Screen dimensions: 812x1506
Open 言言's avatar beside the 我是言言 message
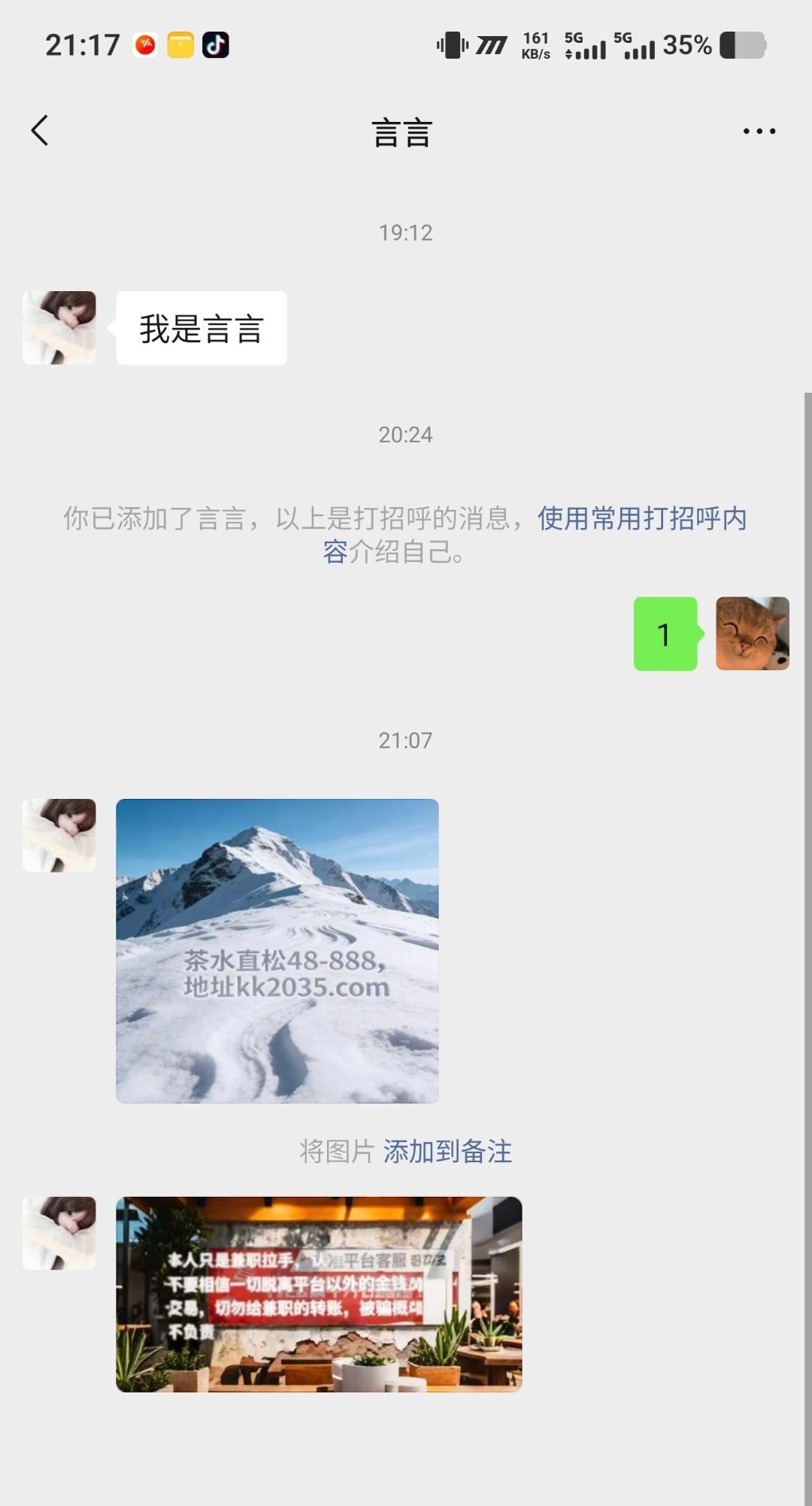pos(59,328)
